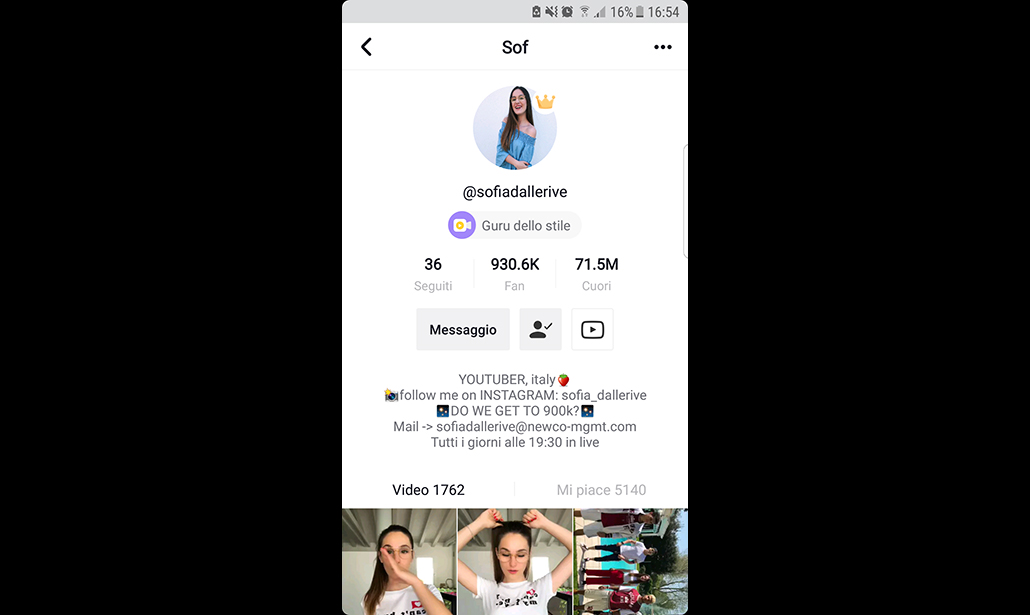
Task: View the 930.6K Fan list
Action: pyautogui.click(x=515, y=273)
